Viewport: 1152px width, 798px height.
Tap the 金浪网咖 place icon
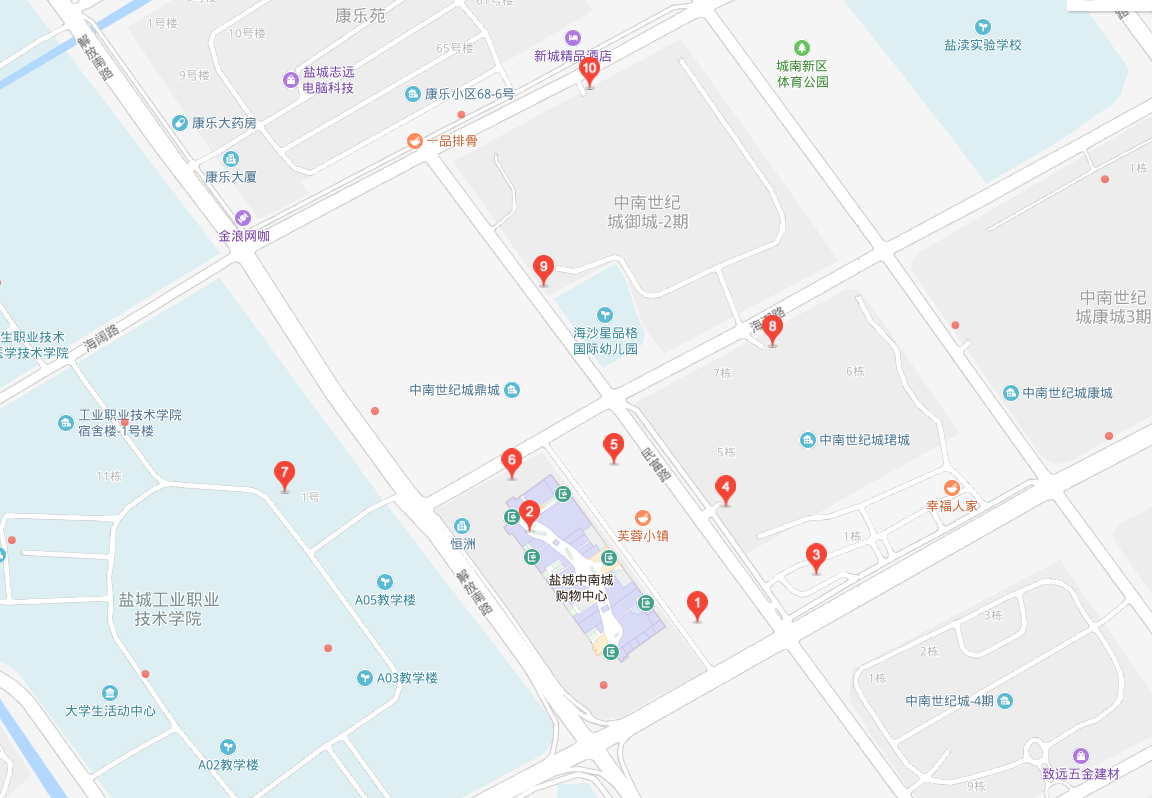(243, 218)
